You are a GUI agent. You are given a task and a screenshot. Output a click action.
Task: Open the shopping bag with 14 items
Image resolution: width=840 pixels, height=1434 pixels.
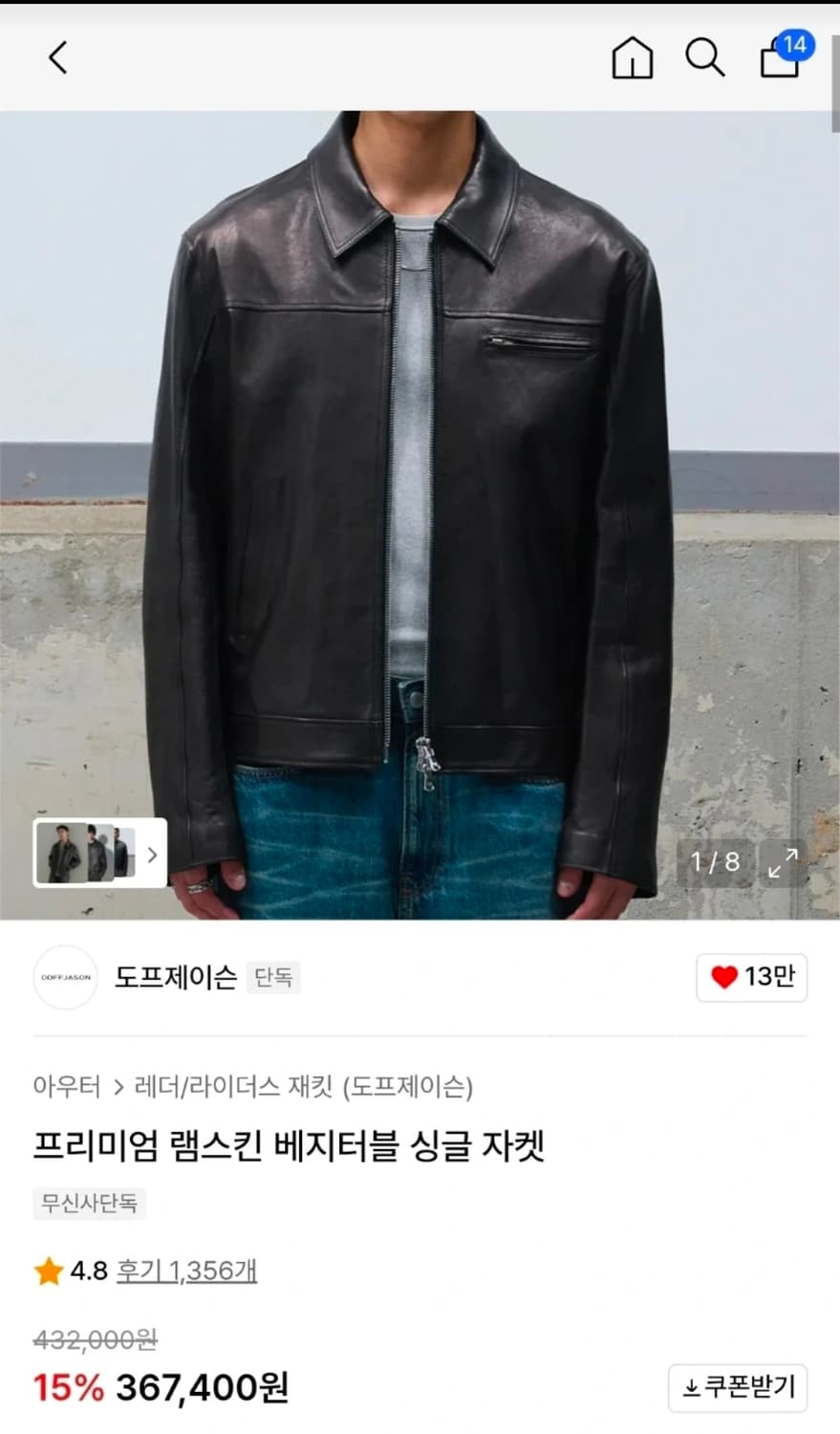779,59
